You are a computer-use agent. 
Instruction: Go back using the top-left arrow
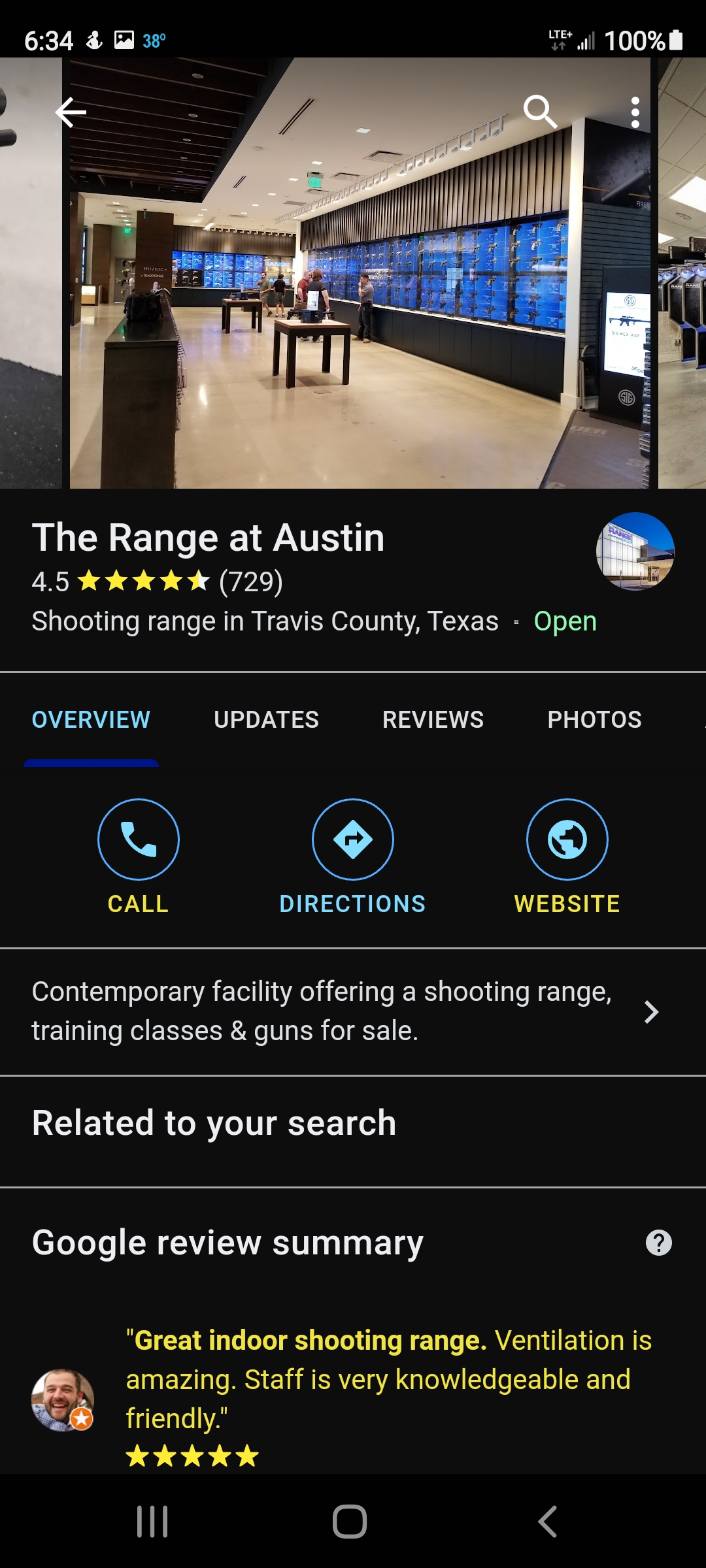coord(71,112)
